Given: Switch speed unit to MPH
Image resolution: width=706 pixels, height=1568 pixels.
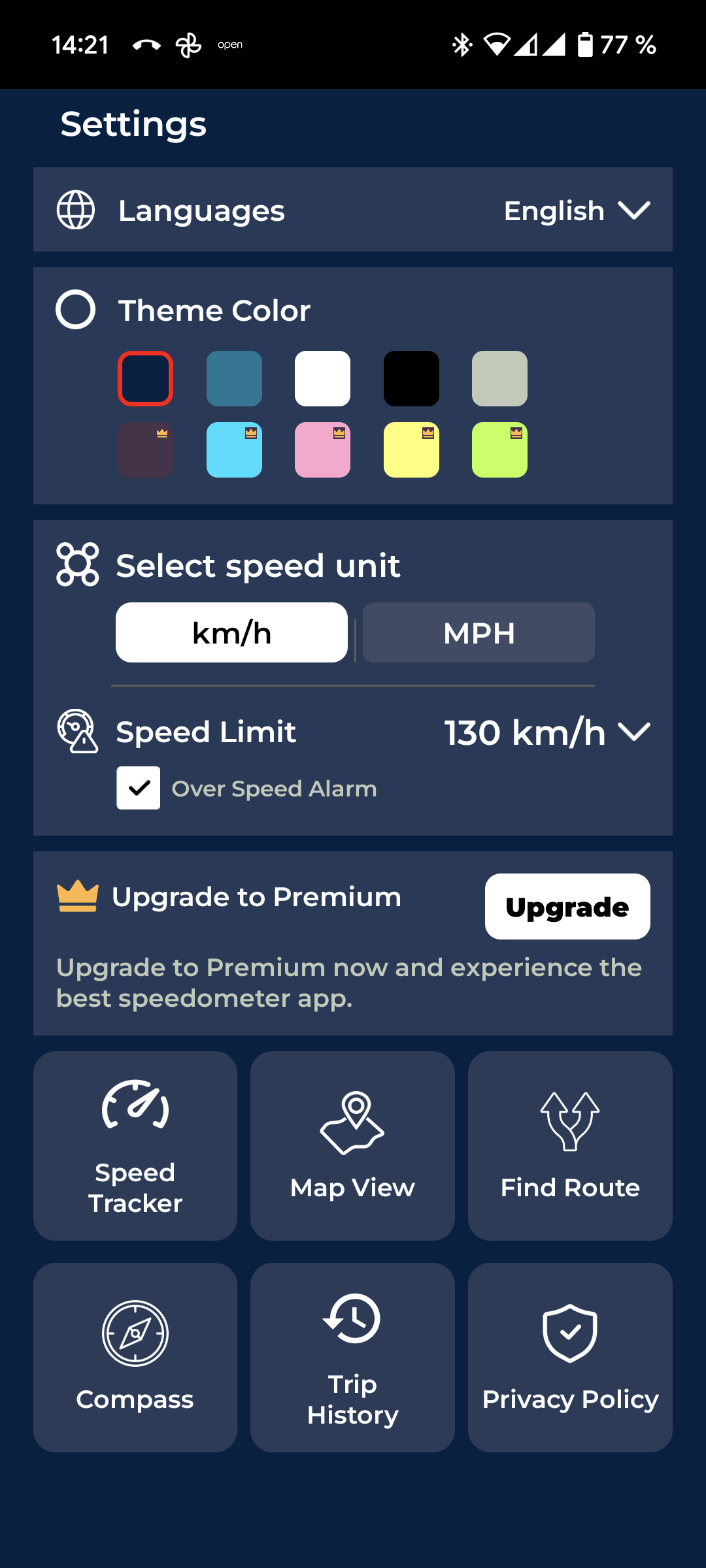Looking at the screenshot, I should click(479, 632).
